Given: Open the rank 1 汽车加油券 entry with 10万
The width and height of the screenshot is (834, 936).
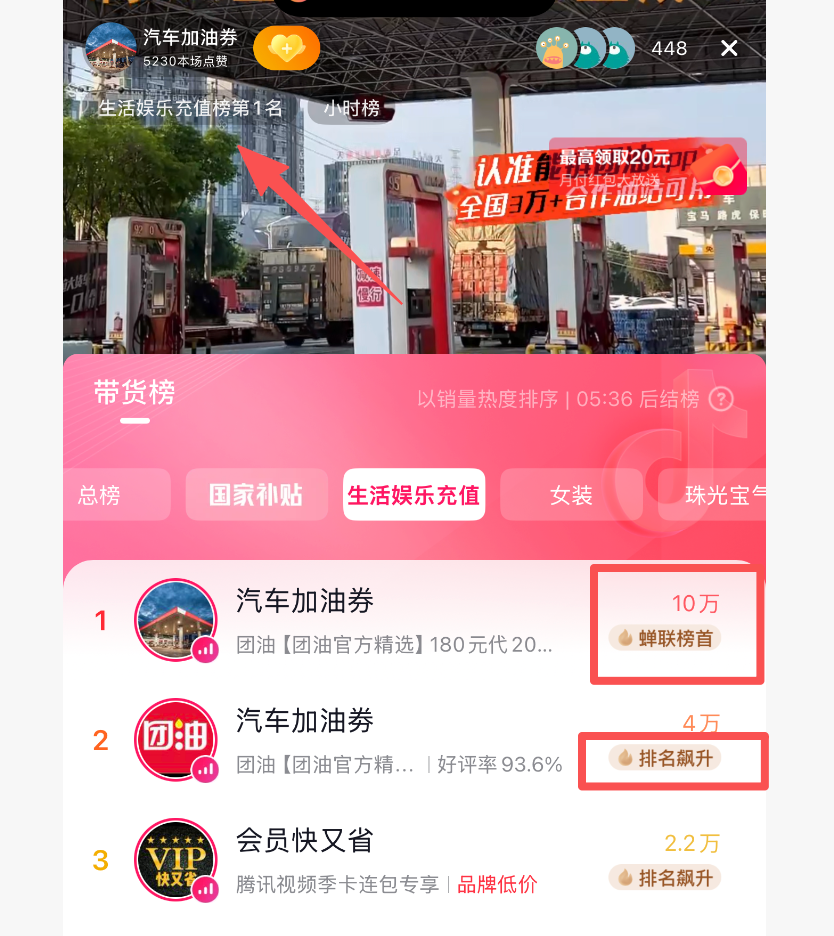Looking at the screenshot, I should (x=400, y=620).
